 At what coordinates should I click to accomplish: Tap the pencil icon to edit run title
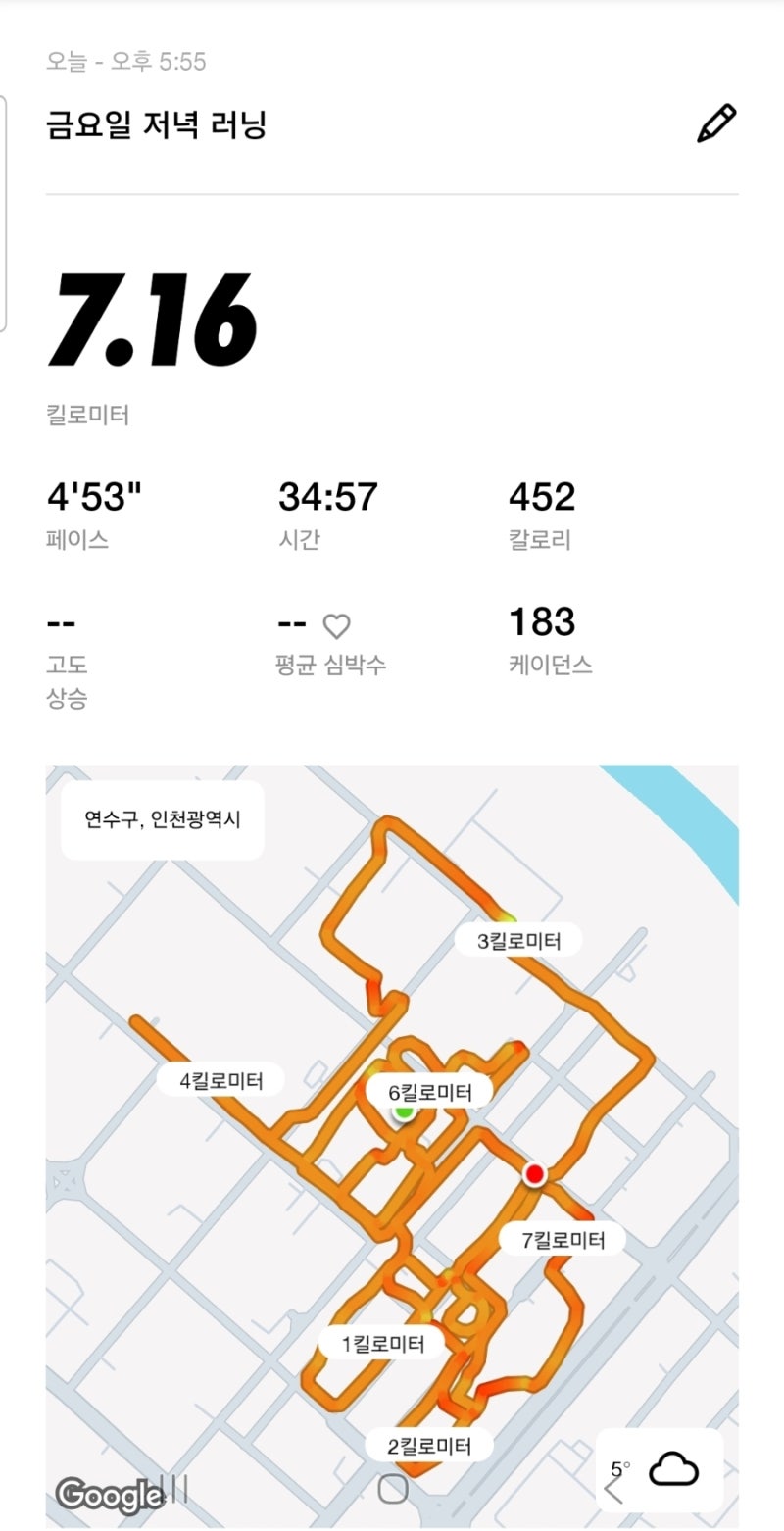716,121
